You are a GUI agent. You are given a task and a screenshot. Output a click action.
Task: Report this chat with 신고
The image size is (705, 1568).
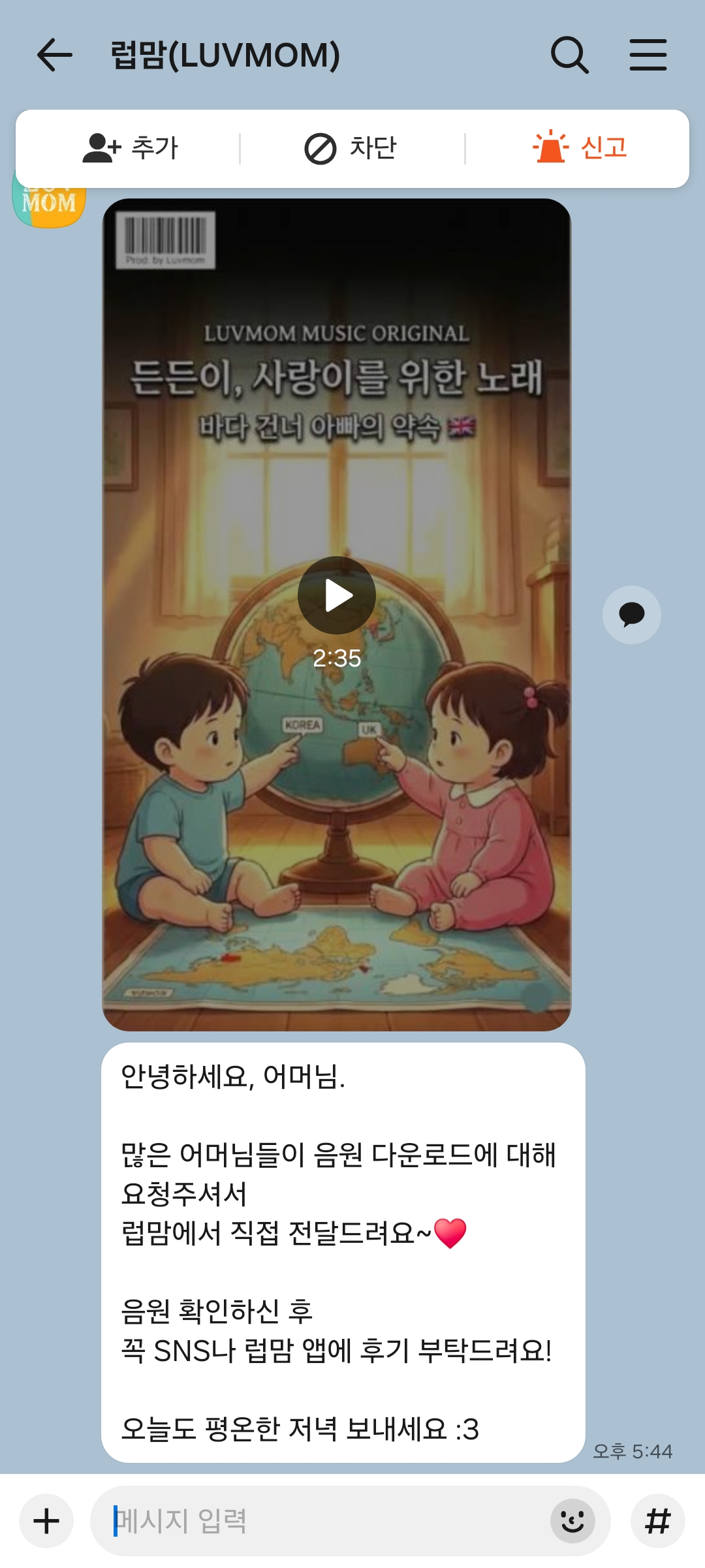tap(580, 148)
